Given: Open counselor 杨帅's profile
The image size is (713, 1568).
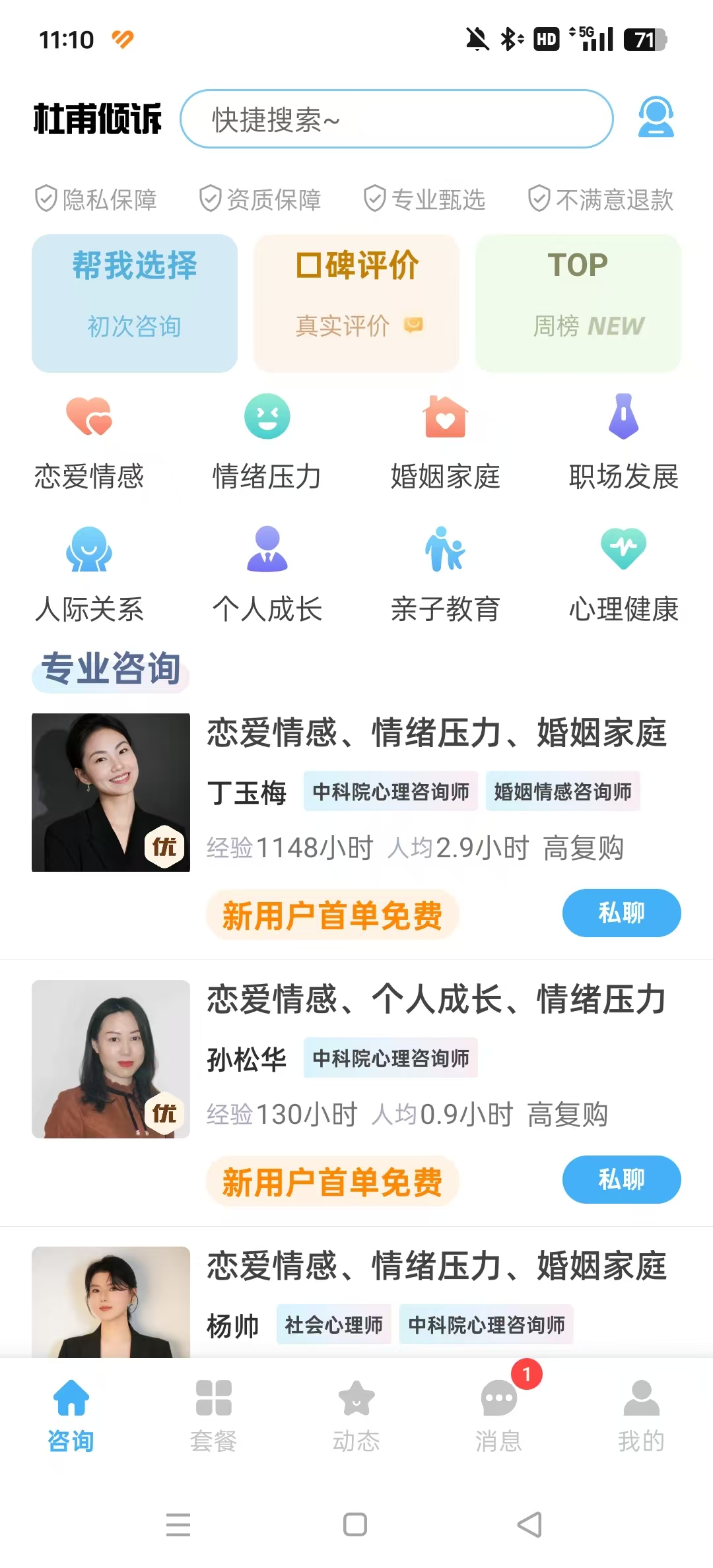Looking at the screenshot, I should click(232, 1325).
